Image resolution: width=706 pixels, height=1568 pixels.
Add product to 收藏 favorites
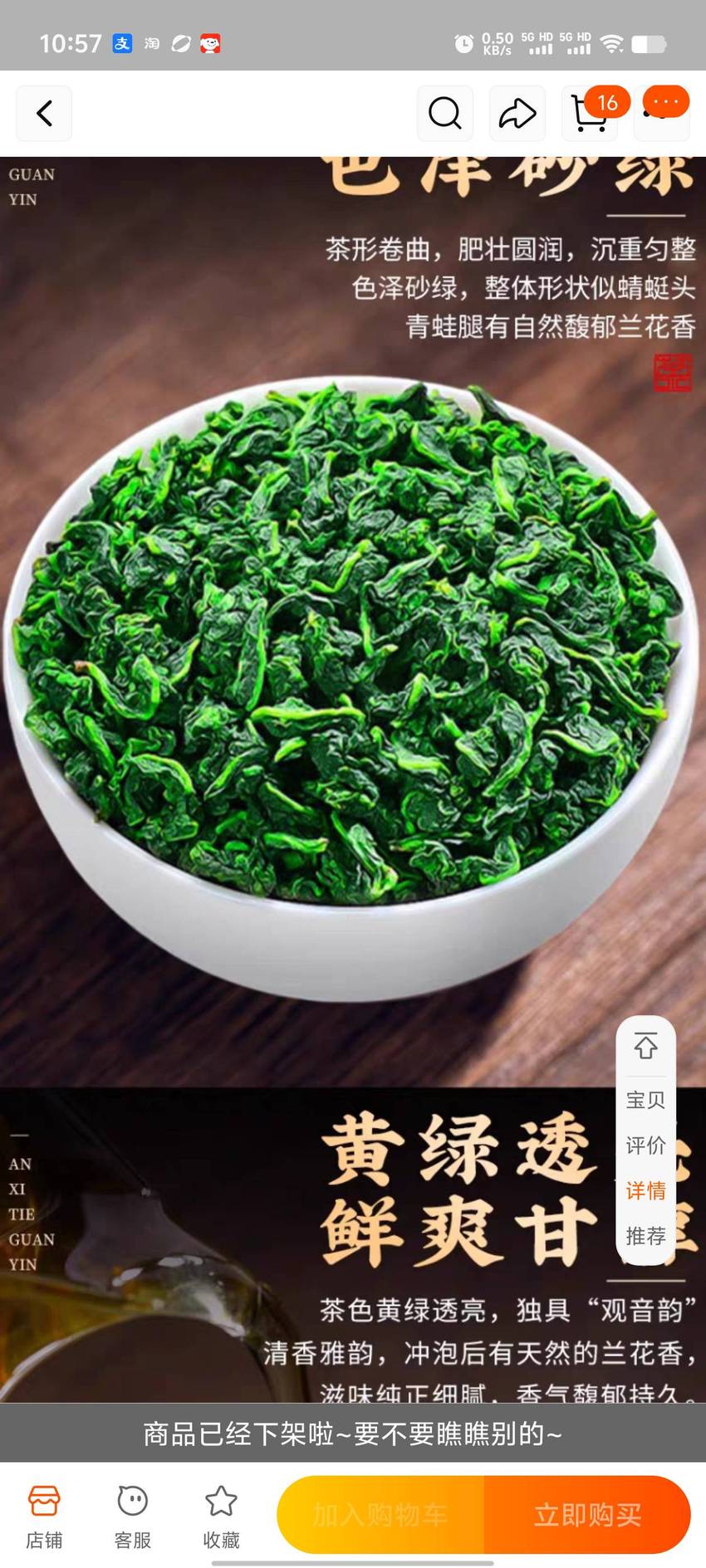(222, 1517)
